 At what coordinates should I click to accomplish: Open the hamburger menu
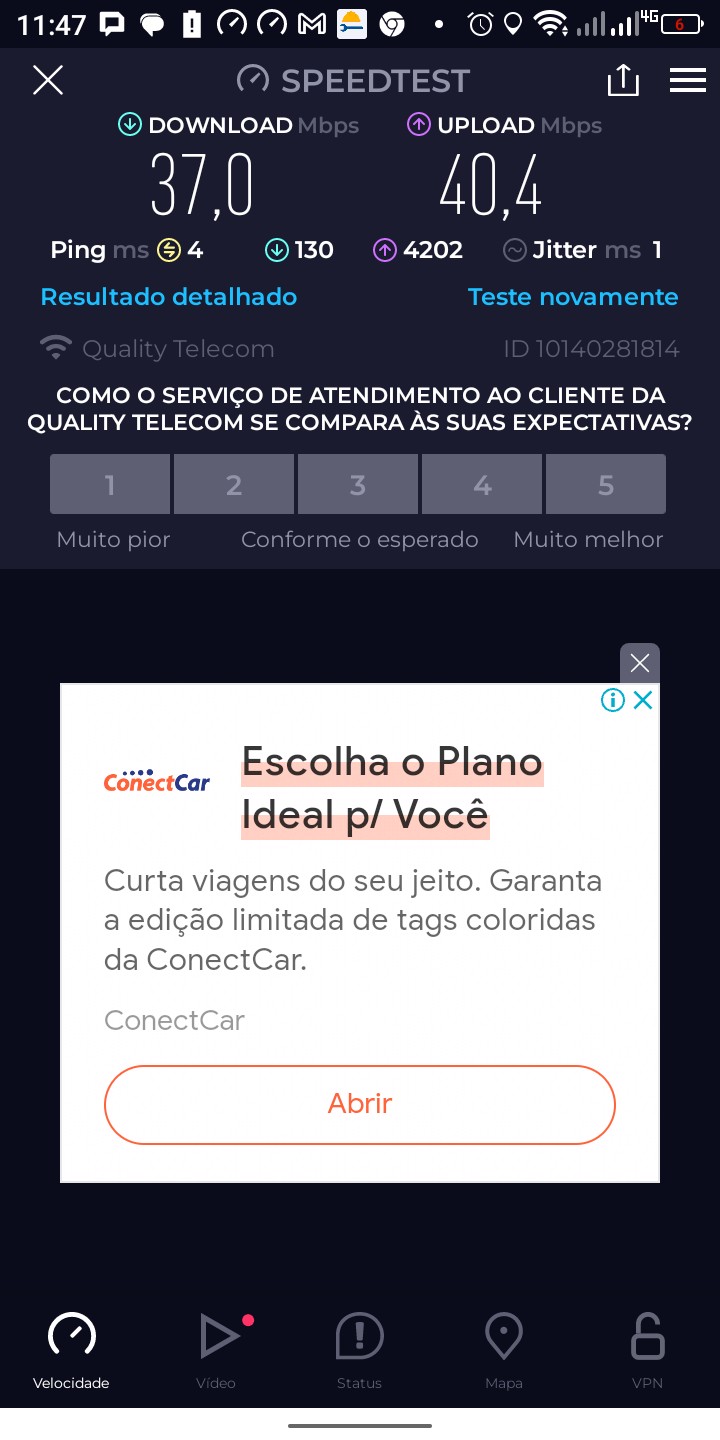coord(688,80)
